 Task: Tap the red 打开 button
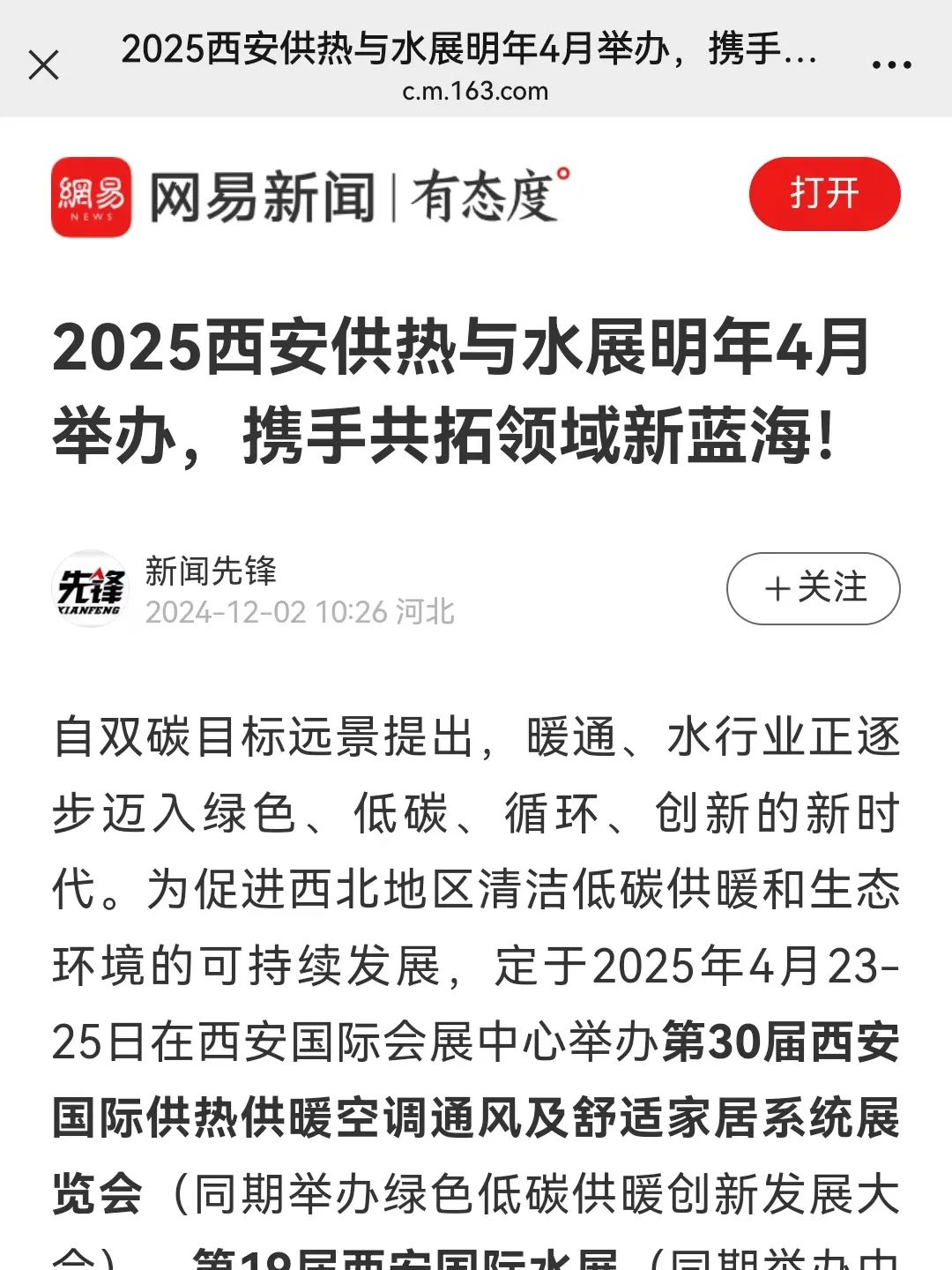tap(824, 194)
